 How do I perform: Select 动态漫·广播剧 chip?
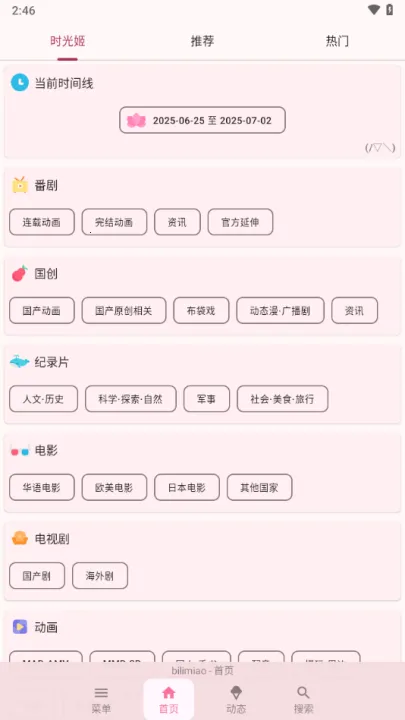280,310
